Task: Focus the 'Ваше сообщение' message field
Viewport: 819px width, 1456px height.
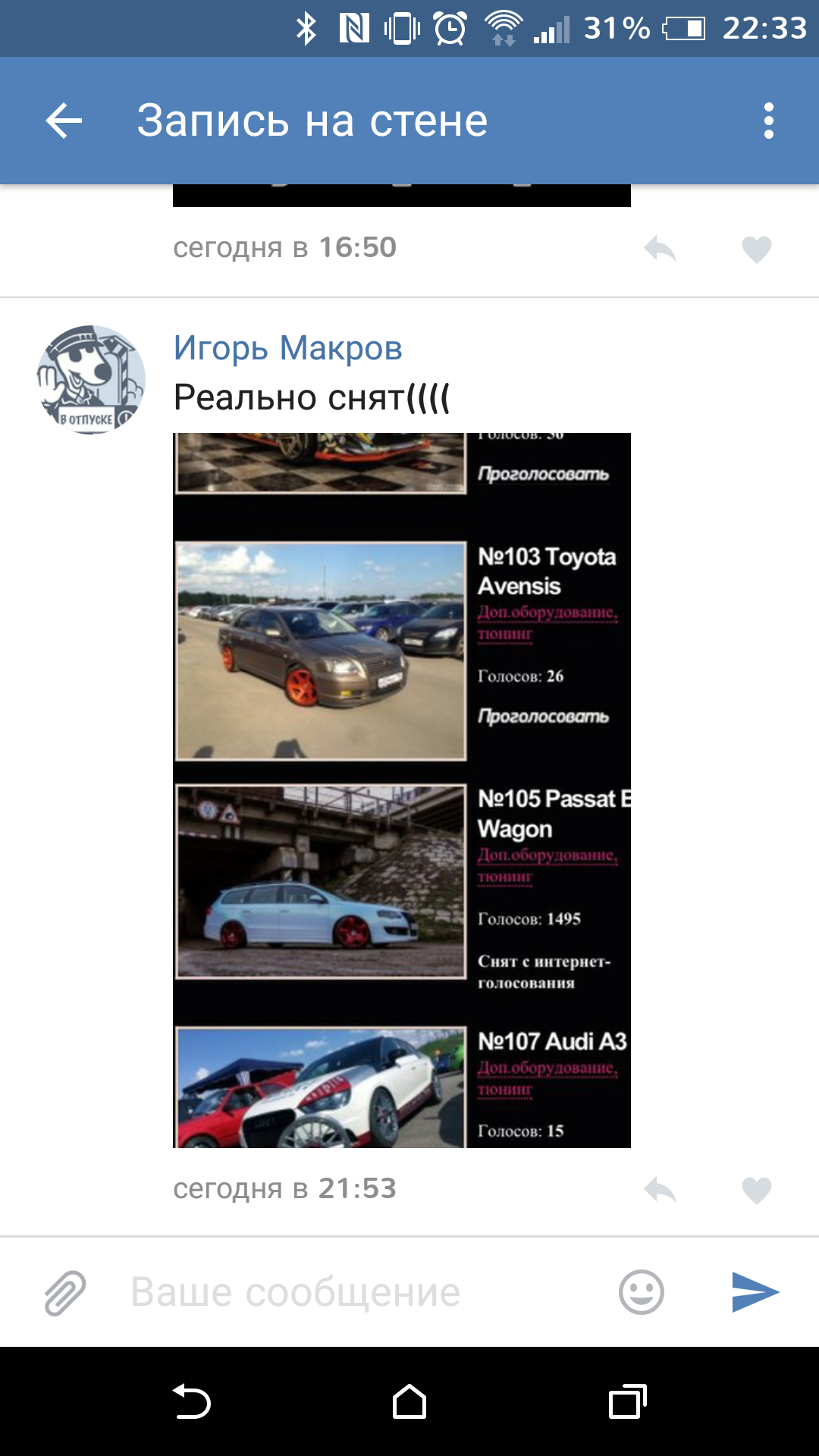Action: point(356,1292)
